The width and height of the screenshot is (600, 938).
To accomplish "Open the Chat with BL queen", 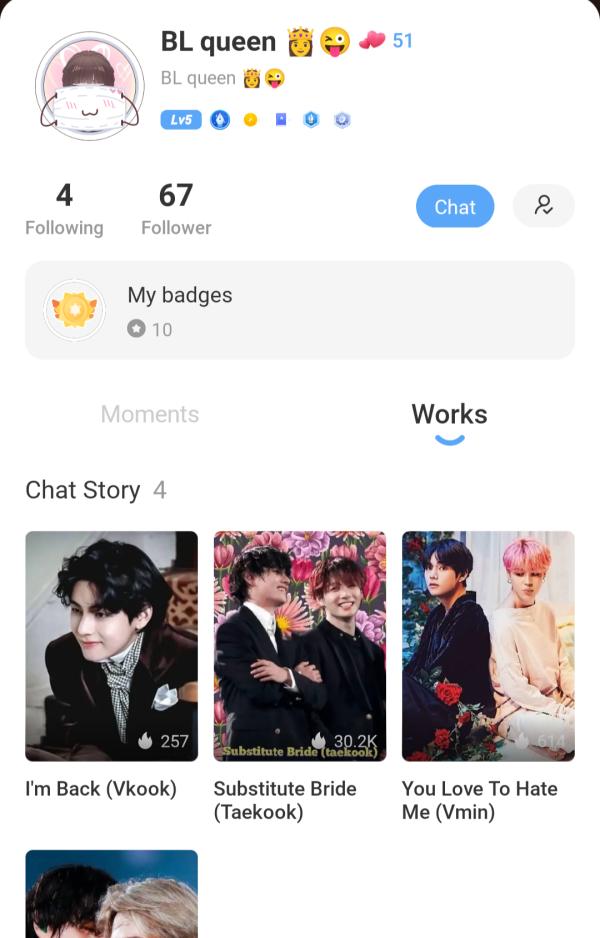I will [454, 207].
